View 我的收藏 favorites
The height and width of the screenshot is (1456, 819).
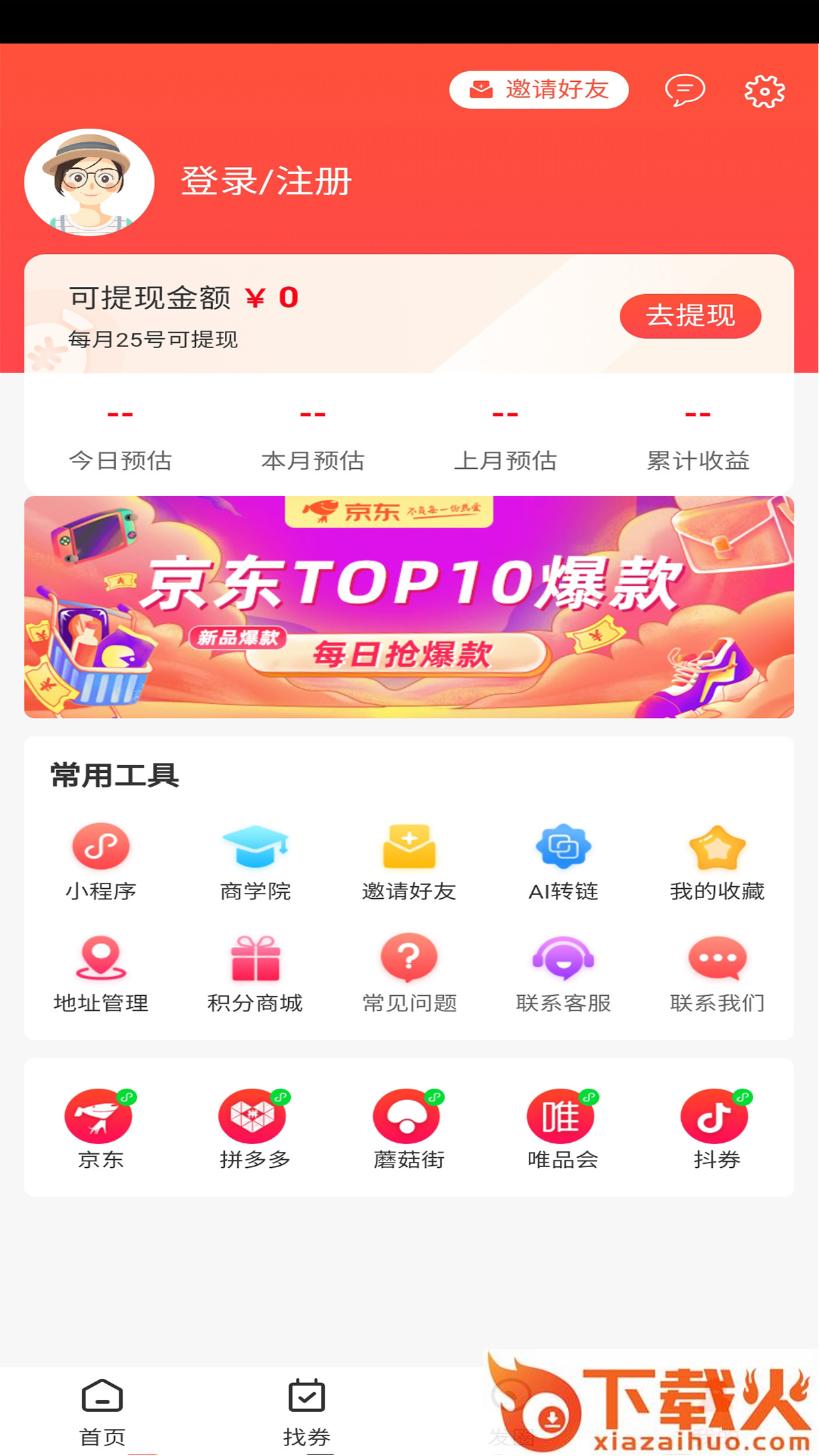coord(717,861)
